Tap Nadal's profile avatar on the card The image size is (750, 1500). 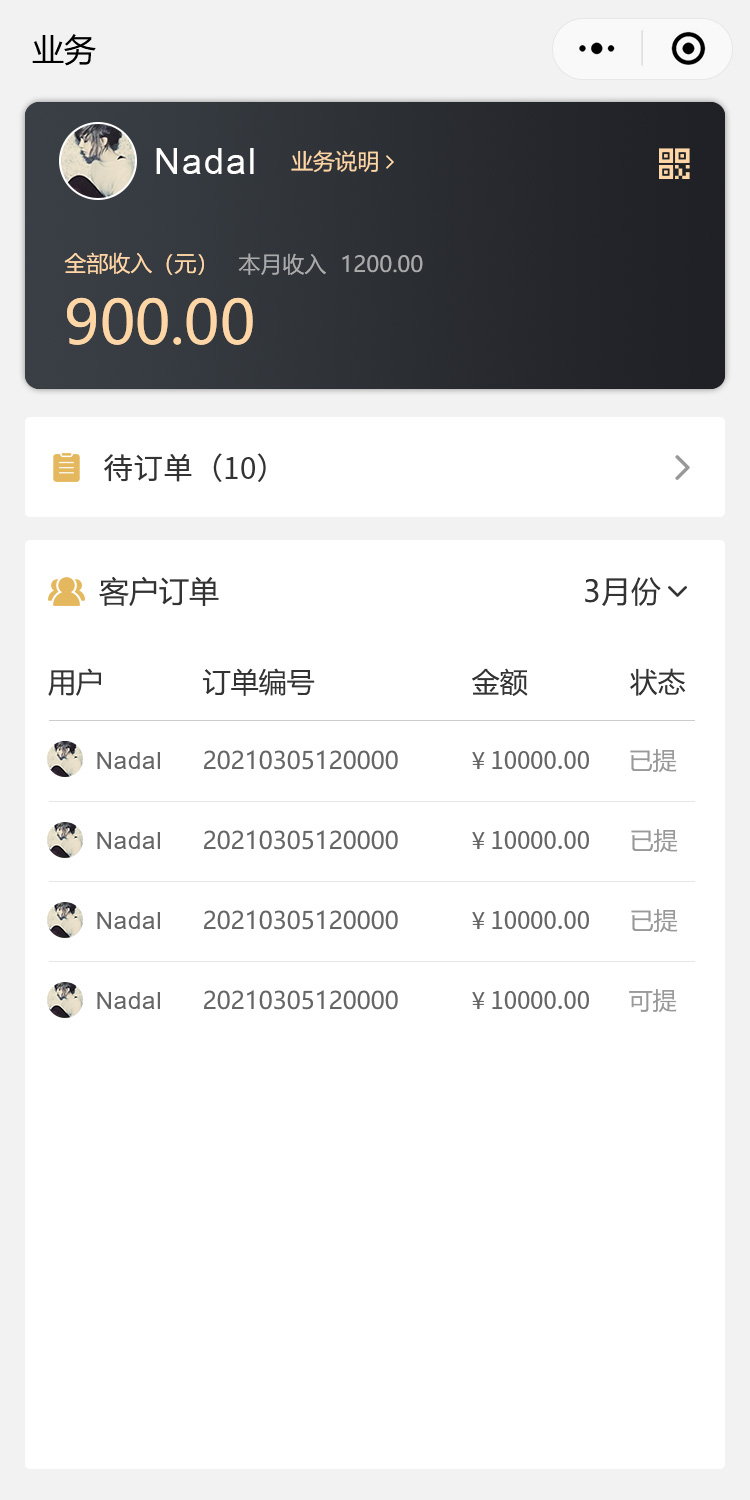[98, 161]
